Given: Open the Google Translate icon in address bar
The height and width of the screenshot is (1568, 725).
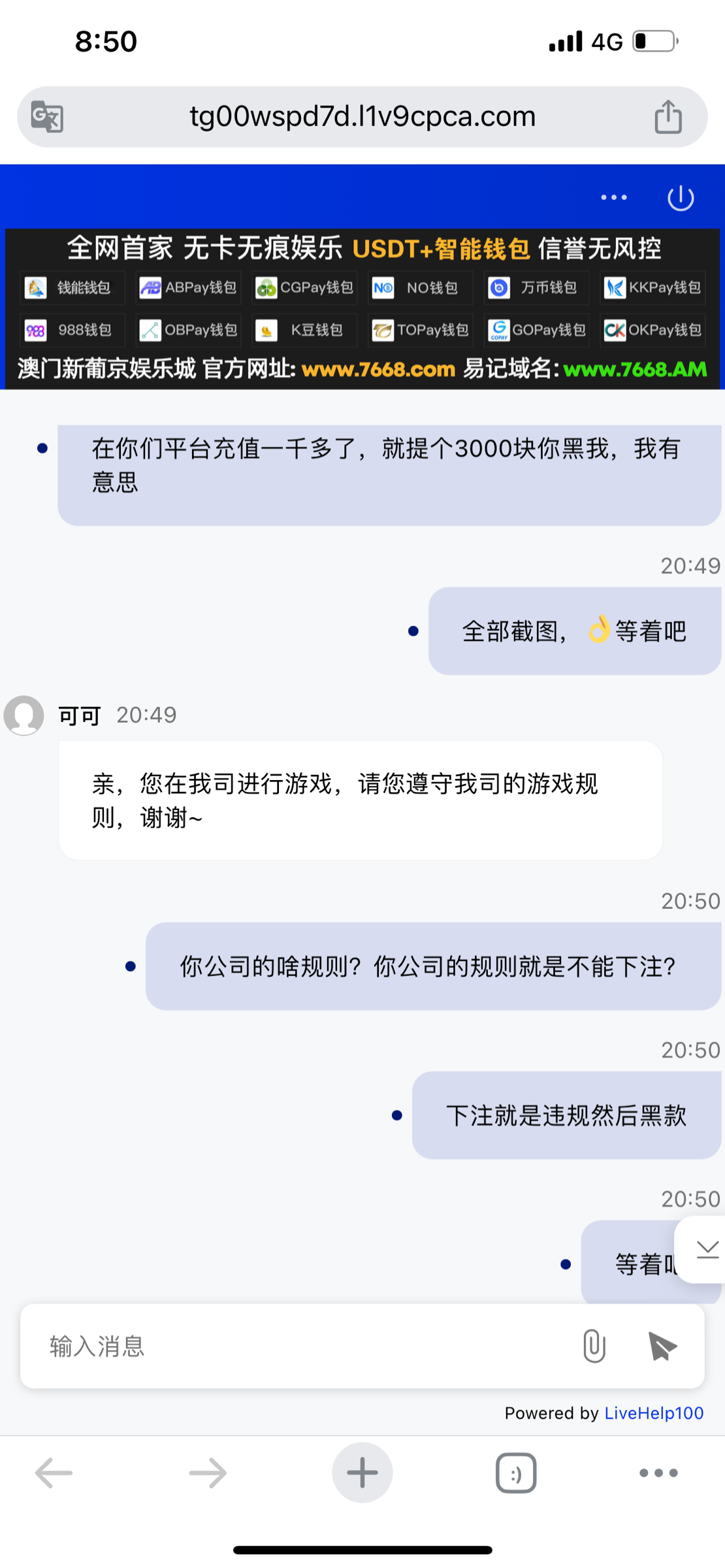Looking at the screenshot, I should pos(48,116).
